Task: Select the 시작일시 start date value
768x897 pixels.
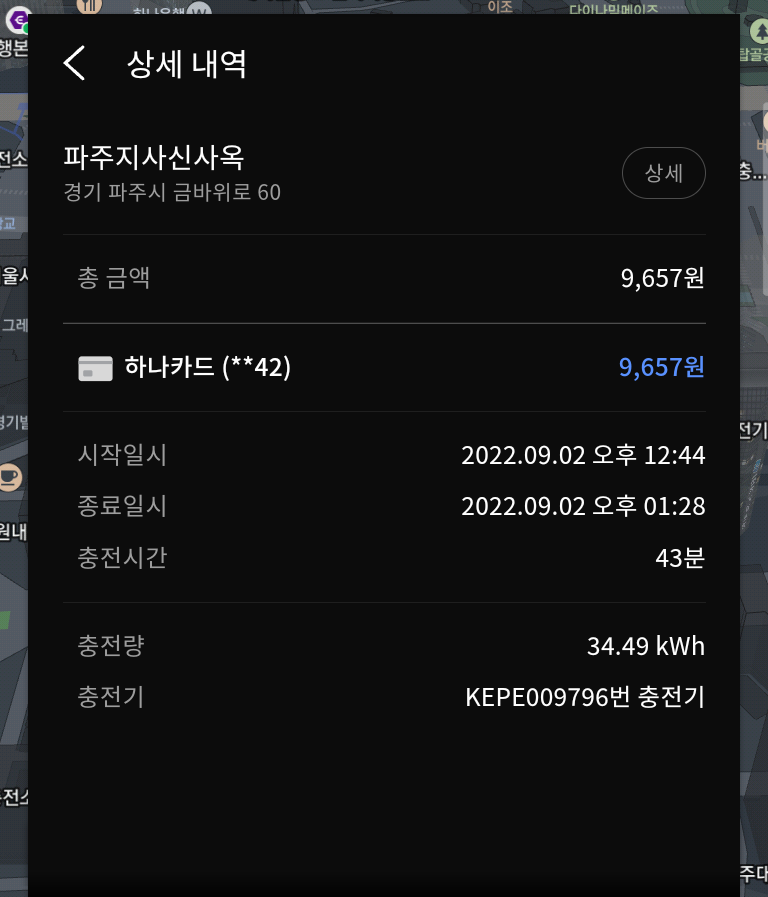Action: 585,455
